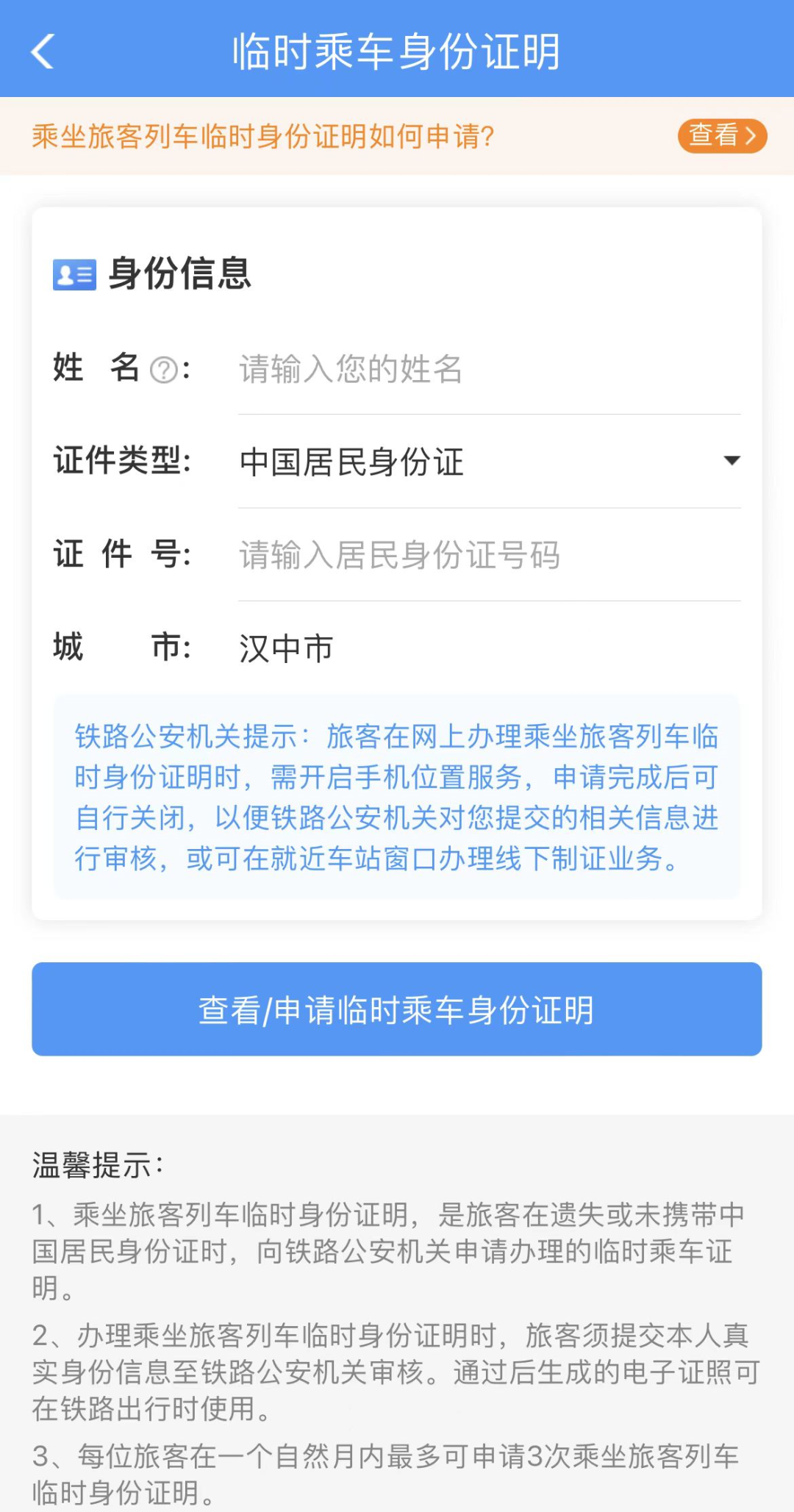Submit 查看/申请临时乘车身份证明 button
794x1512 pixels.
click(x=397, y=1009)
